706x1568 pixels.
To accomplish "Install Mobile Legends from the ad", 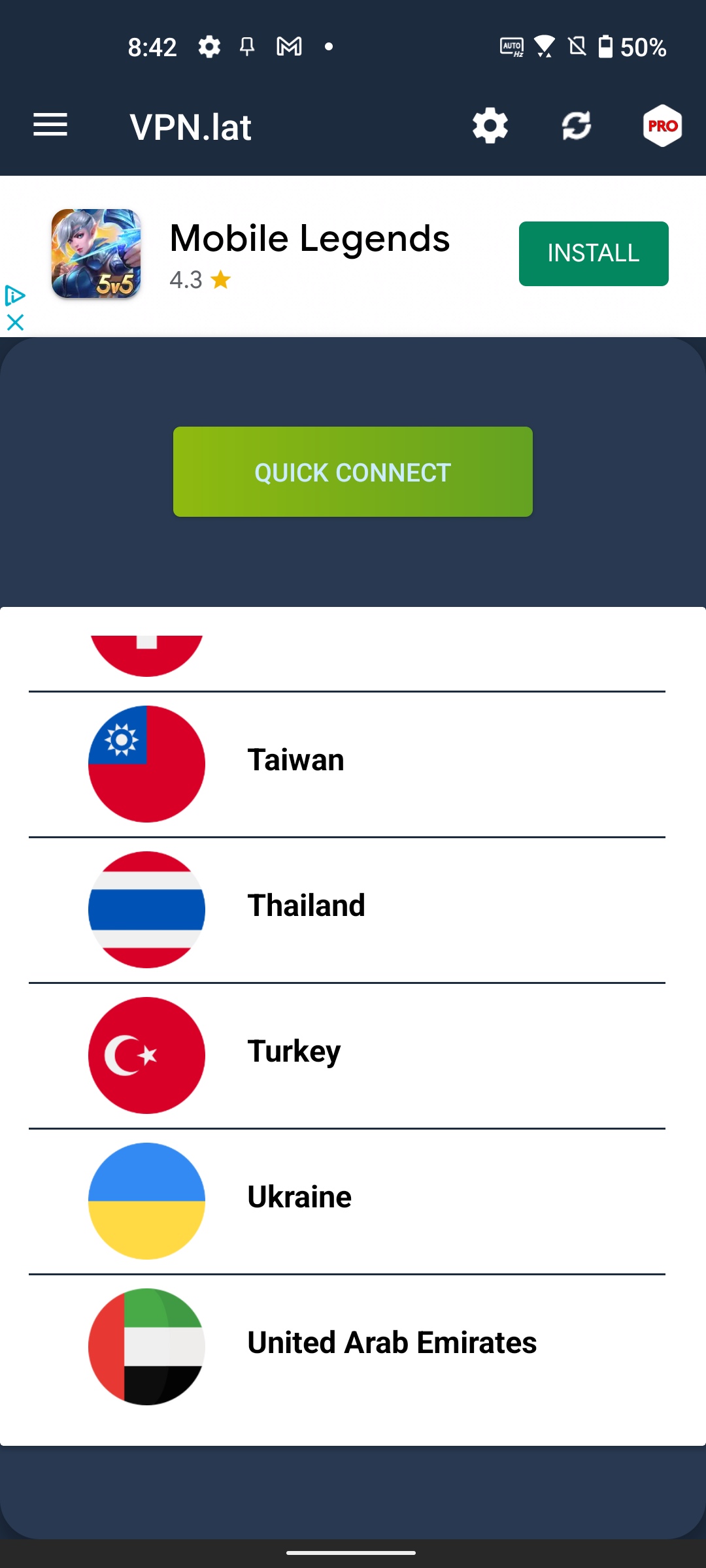I will click(x=594, y=253).
